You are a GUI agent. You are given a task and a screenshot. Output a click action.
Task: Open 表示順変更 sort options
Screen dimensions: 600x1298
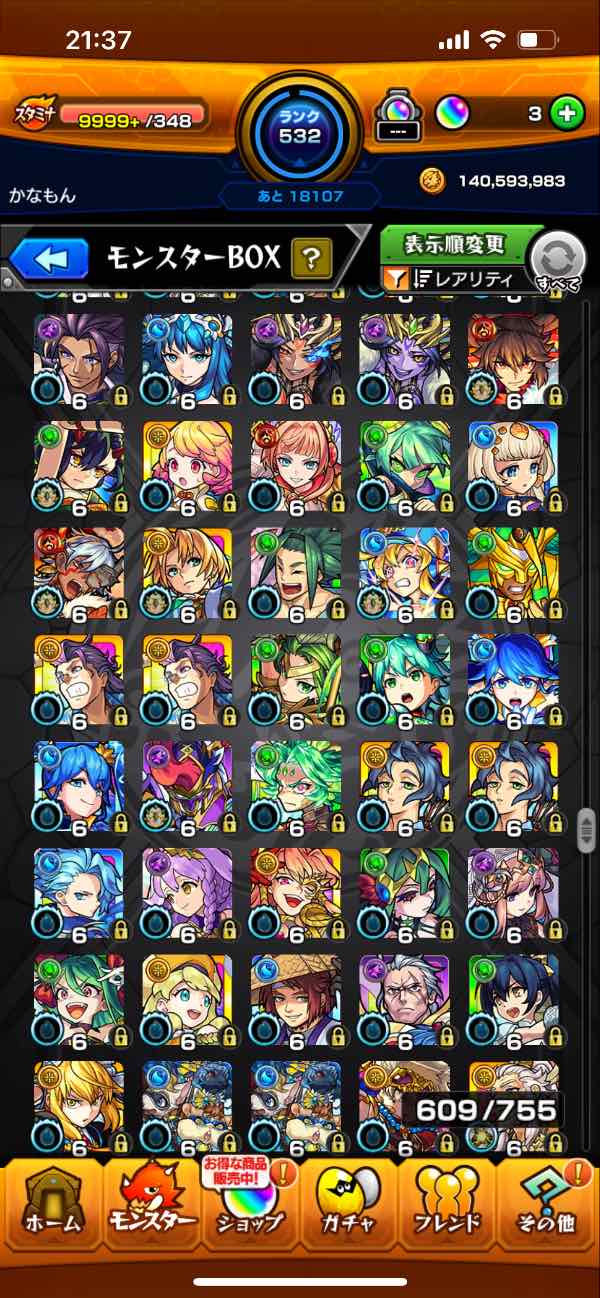click(x=455, y=244)
